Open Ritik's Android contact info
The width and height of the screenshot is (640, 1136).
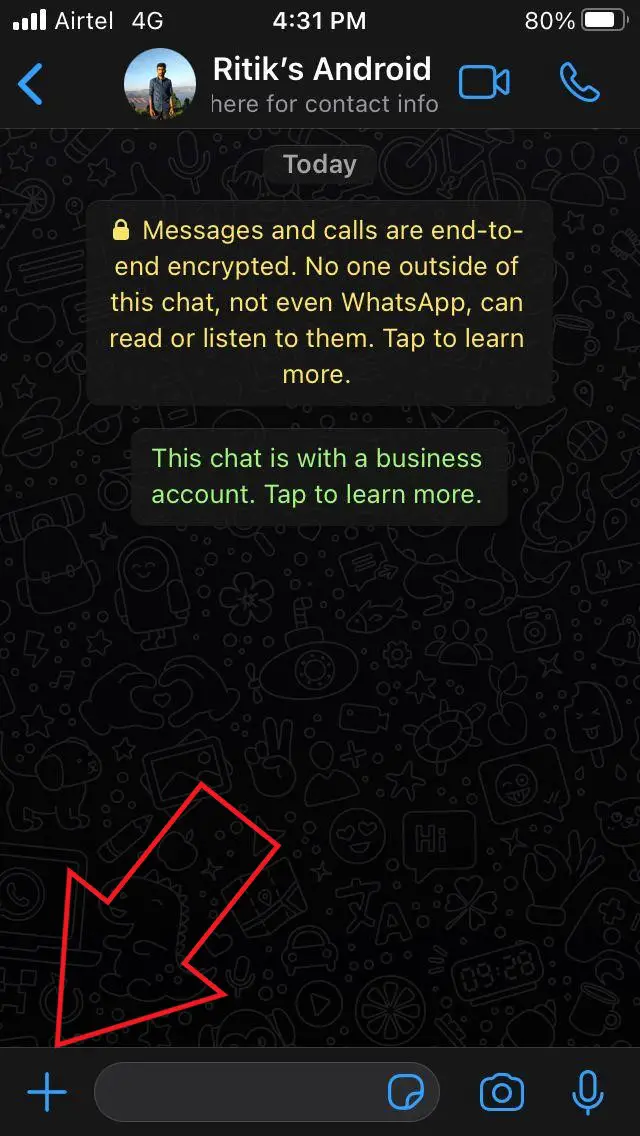coord(324,85)
